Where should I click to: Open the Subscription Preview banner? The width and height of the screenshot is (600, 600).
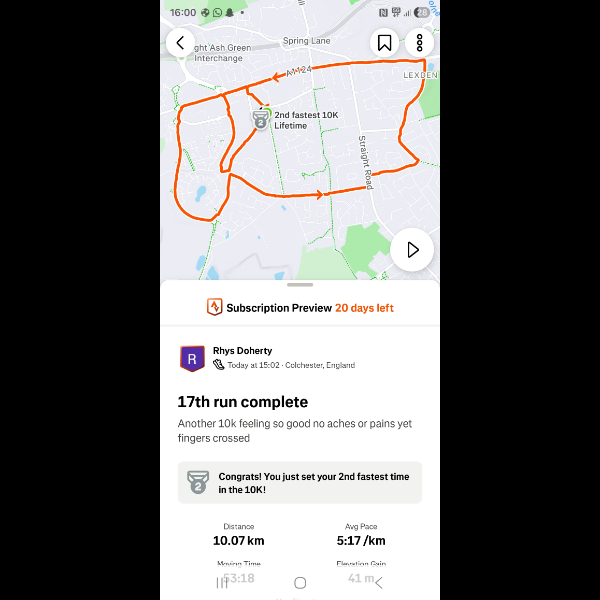tap(300, 308)
